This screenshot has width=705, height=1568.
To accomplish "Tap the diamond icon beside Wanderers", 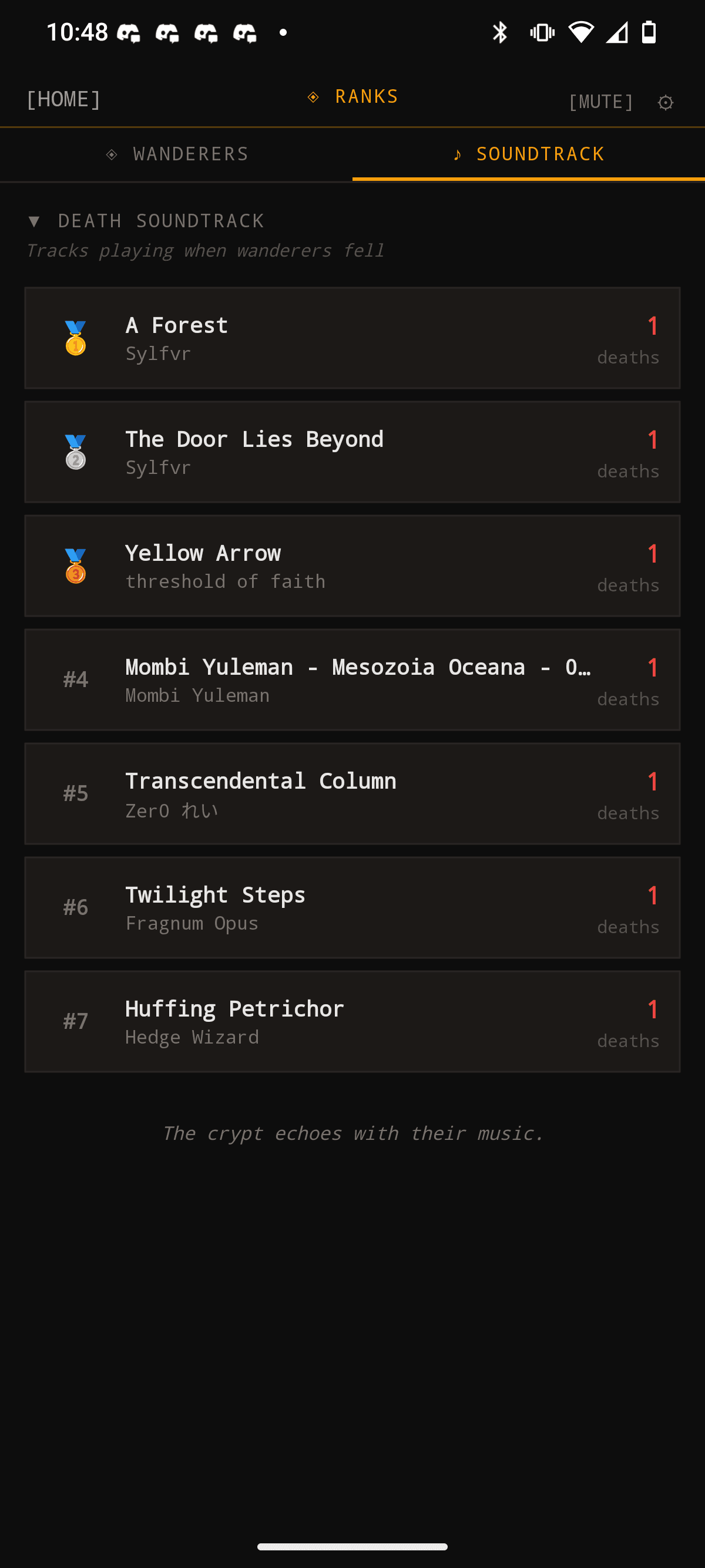I will pos(112,154).
